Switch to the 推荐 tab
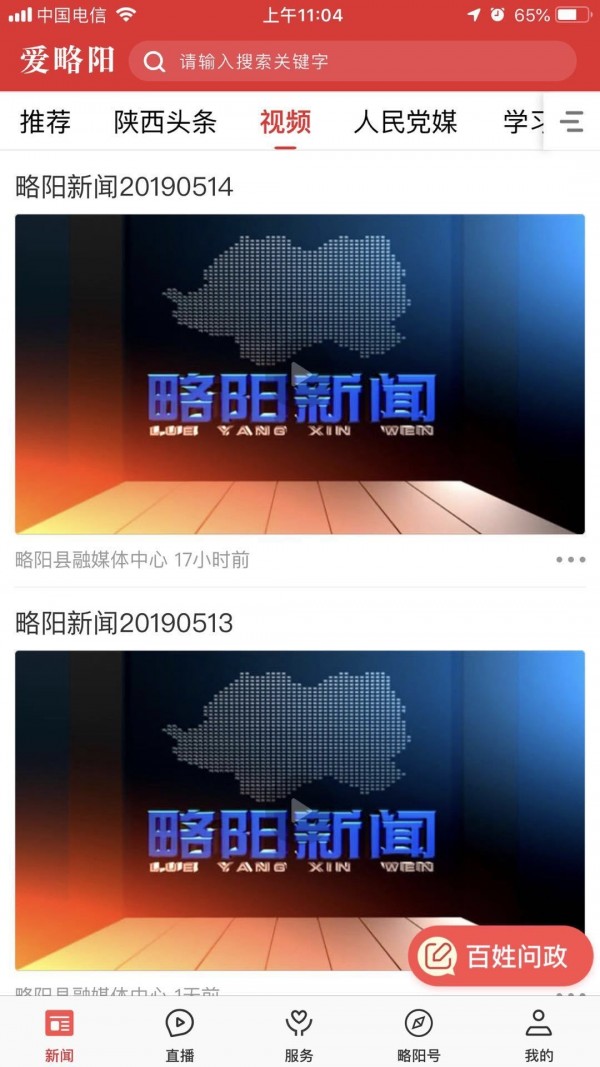Screen dimensions: 600x1067 pos(46,122)
